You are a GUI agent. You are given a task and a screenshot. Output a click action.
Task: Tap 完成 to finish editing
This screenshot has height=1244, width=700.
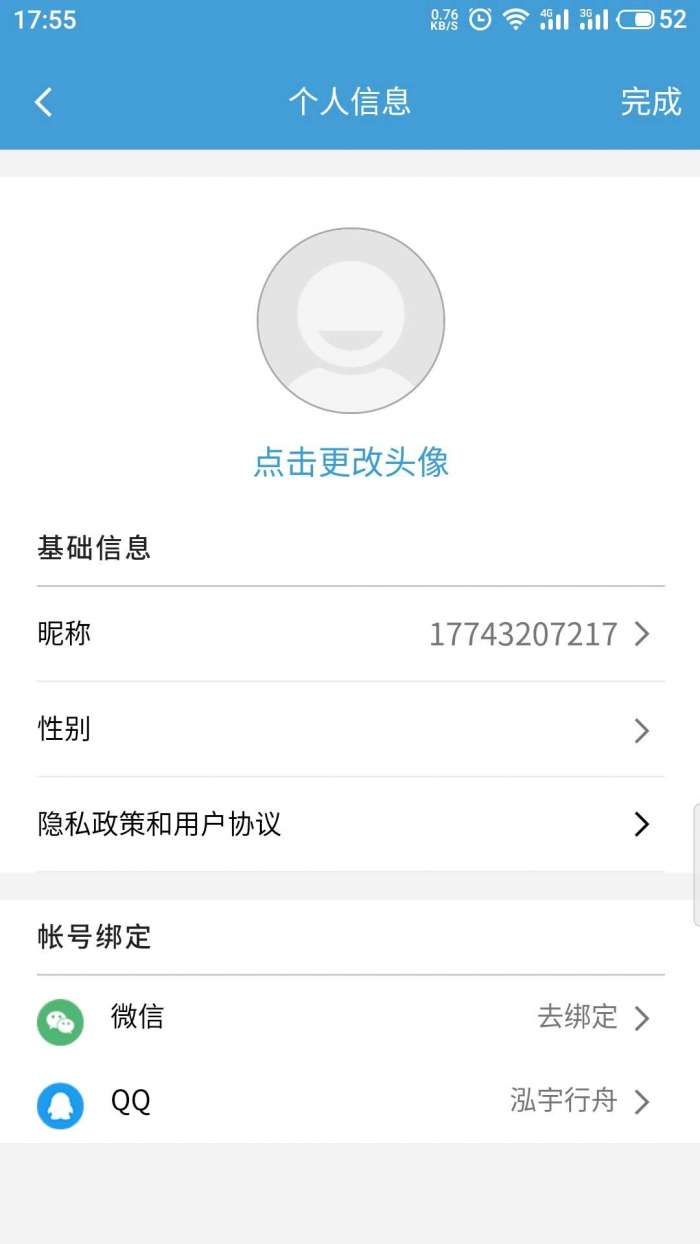tap(650, 102)
